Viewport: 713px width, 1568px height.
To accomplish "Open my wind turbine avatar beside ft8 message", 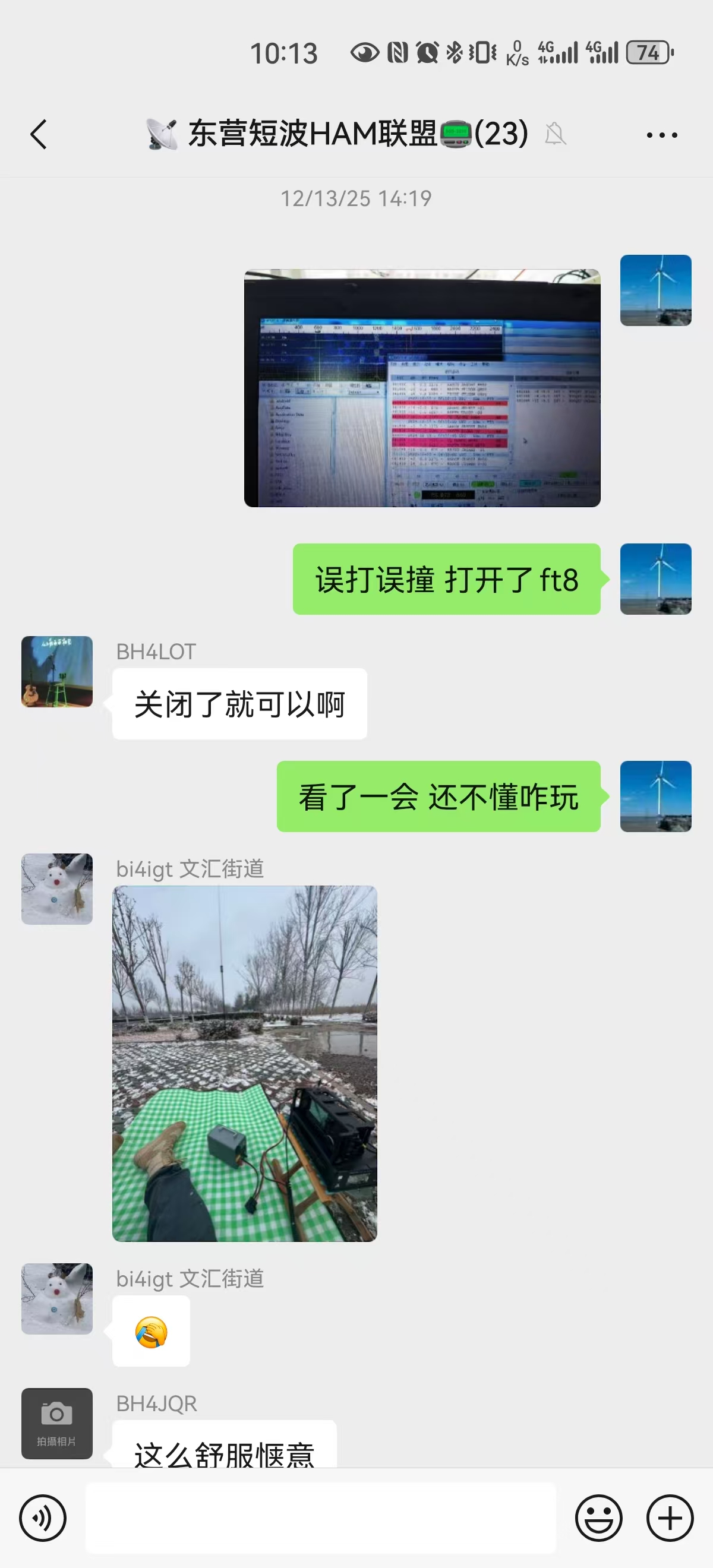I will [x=655, y=579].
